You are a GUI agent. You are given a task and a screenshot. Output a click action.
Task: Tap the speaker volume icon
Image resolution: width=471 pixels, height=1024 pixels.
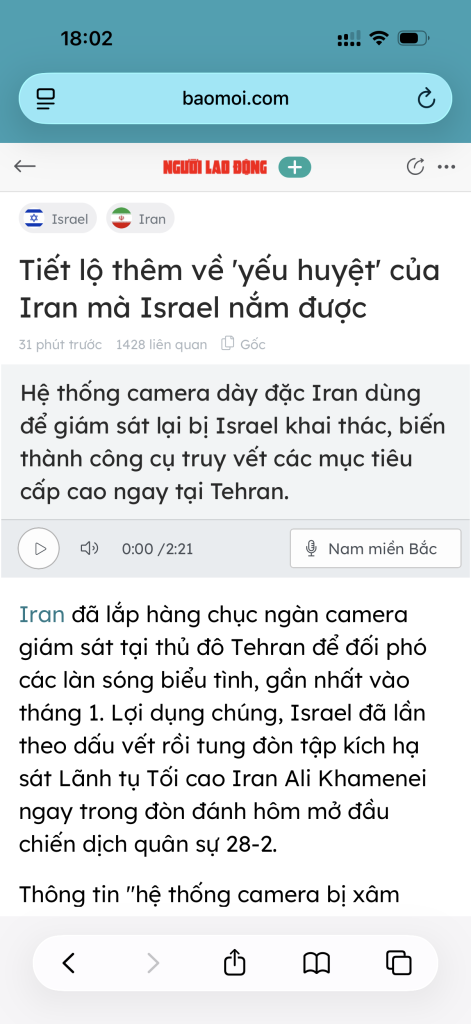89,548
